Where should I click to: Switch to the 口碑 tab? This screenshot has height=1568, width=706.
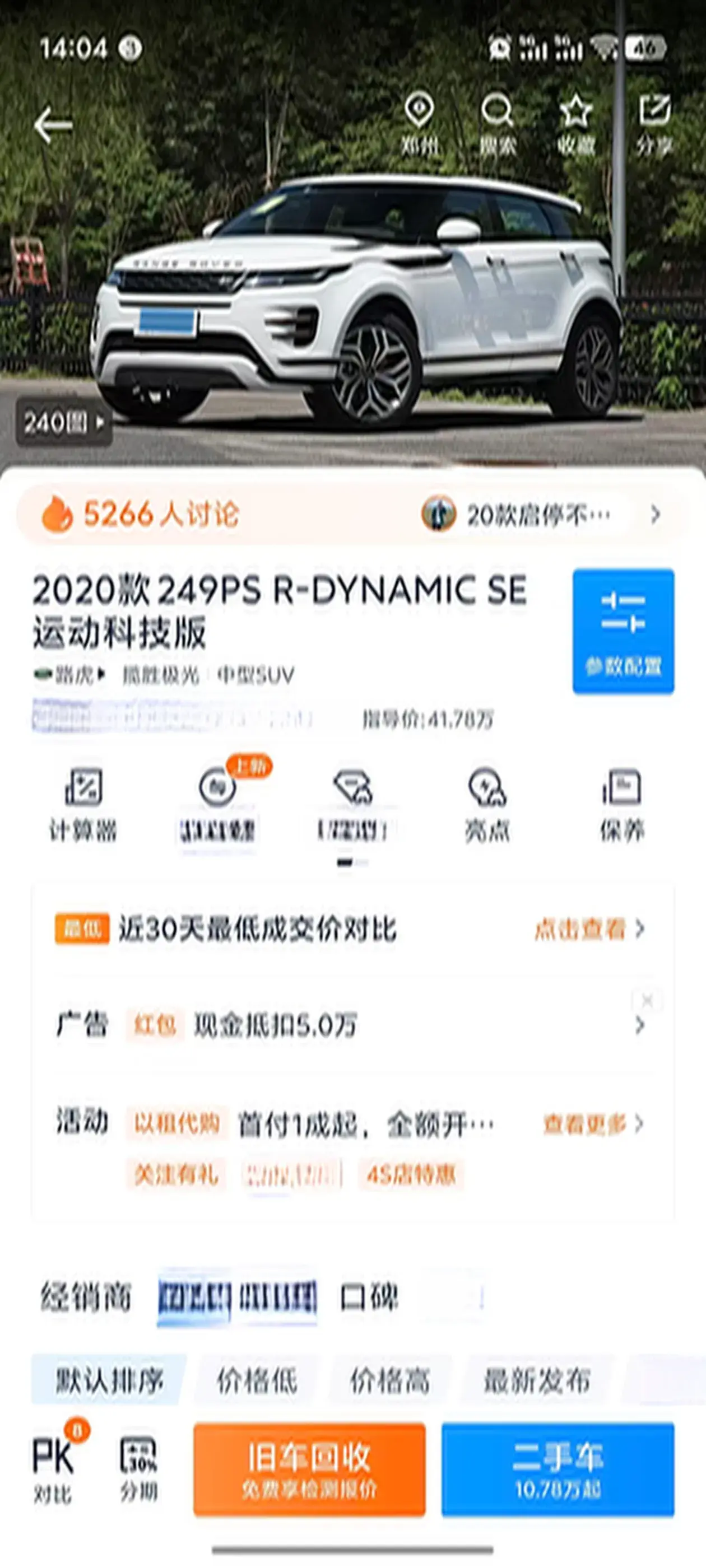369,1297
